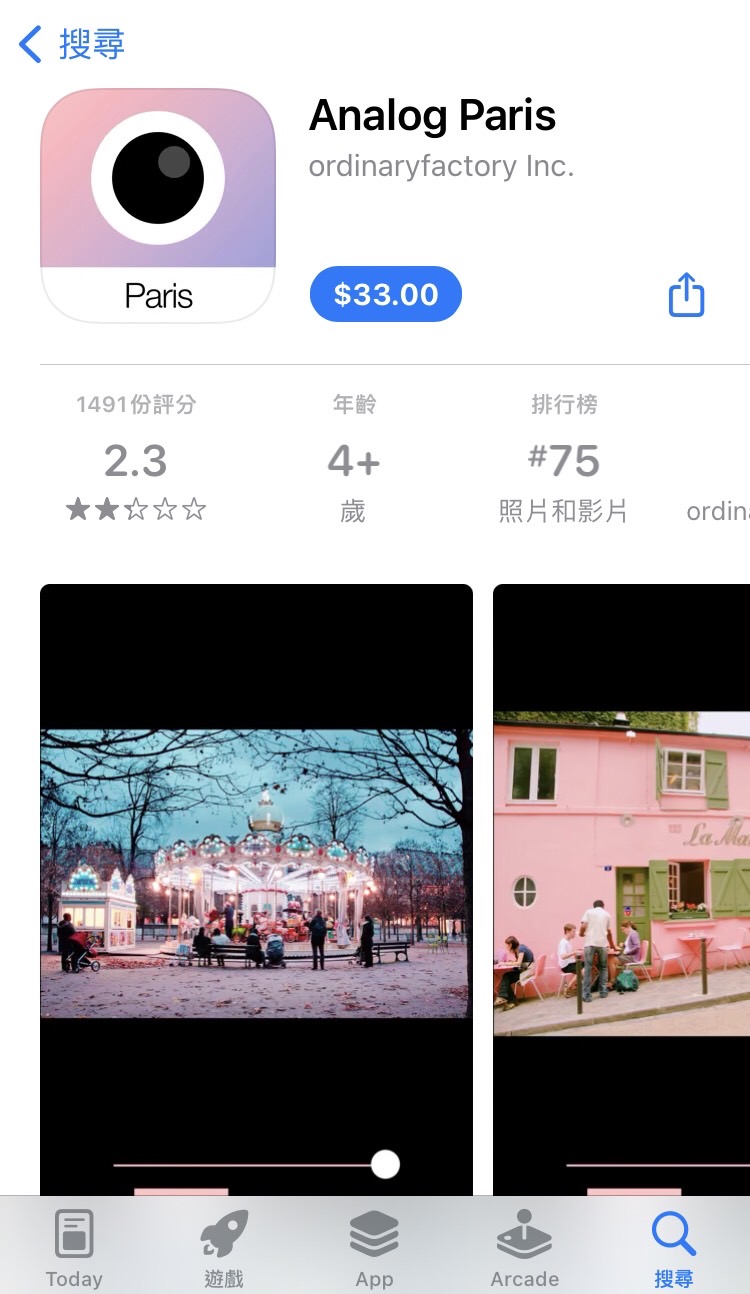Tap the Today newspaper icon

click(74, 1231)
